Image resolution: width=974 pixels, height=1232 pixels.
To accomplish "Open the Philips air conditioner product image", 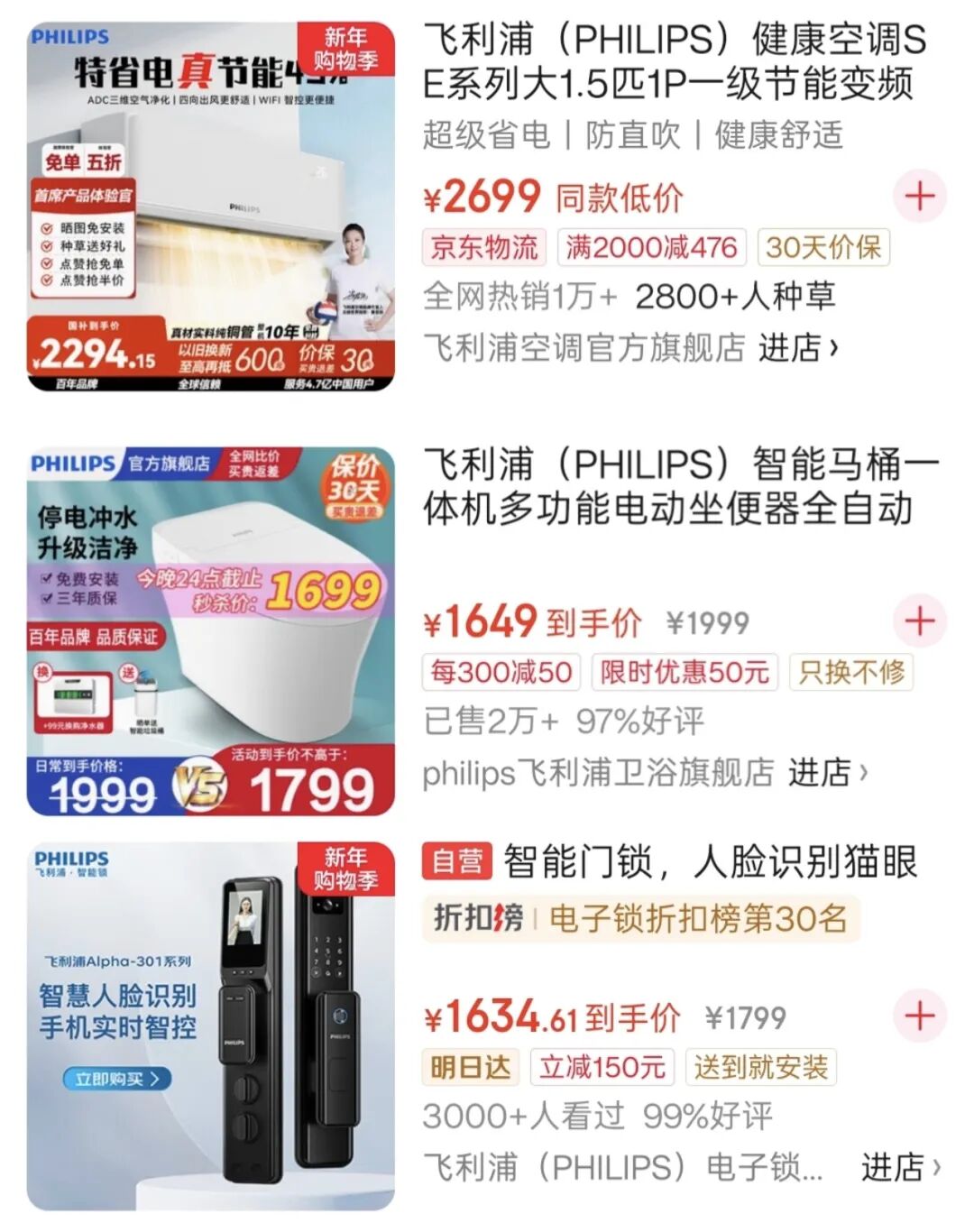I will click(211, 207).
